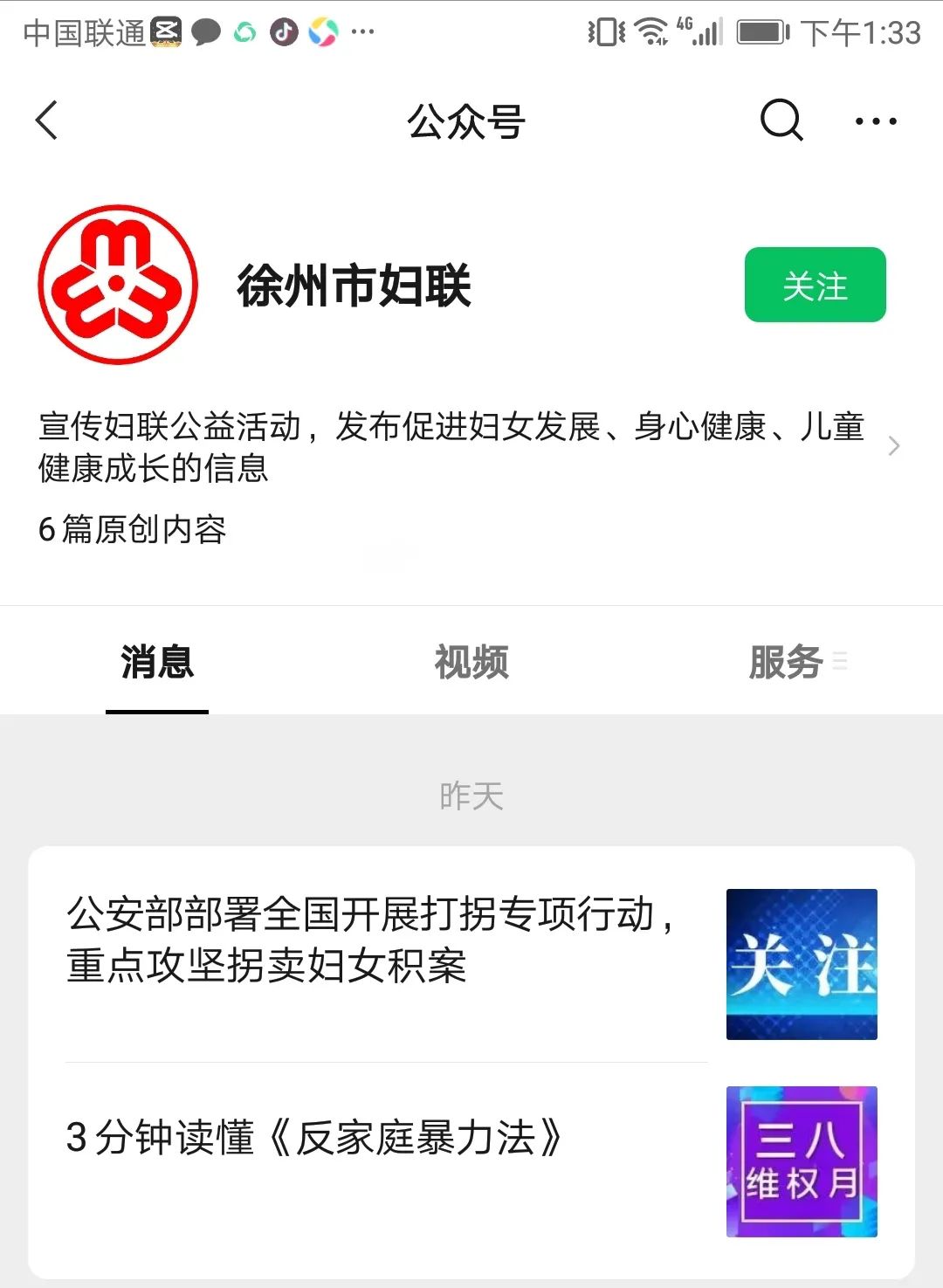Image resolution: width=943 pixels, height=1288 pixels.
Task: Expand the account description chevron
Action: click(x=893, y=446)
